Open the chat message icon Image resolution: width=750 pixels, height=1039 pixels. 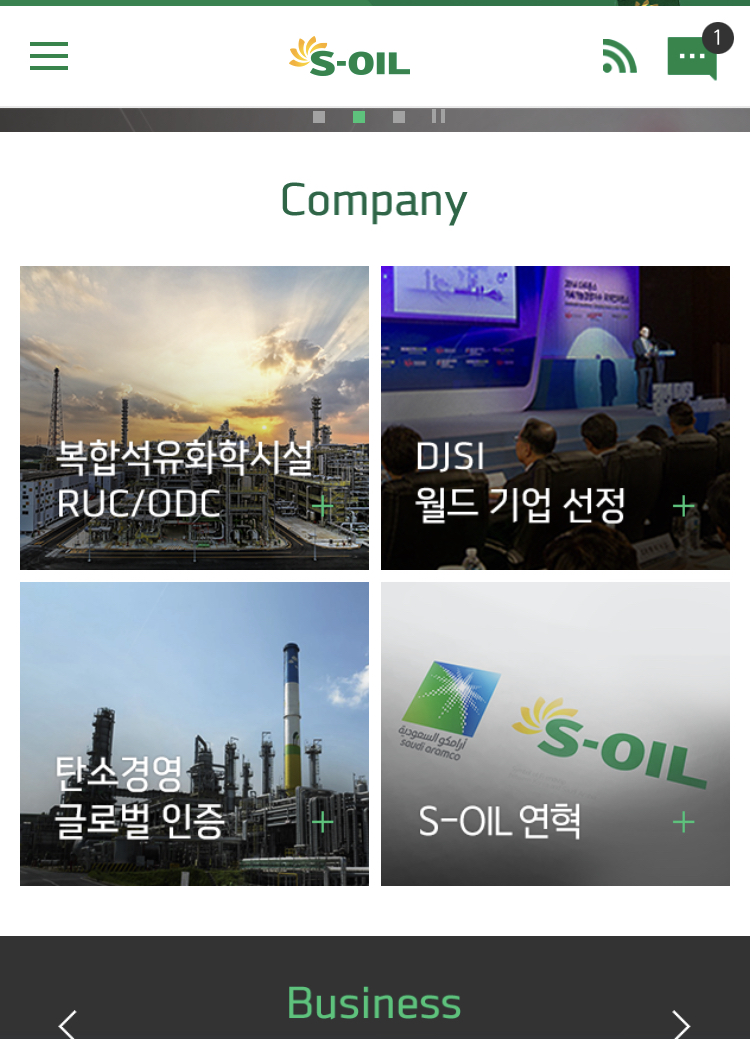pyautogui.click(x=692, y=58)
